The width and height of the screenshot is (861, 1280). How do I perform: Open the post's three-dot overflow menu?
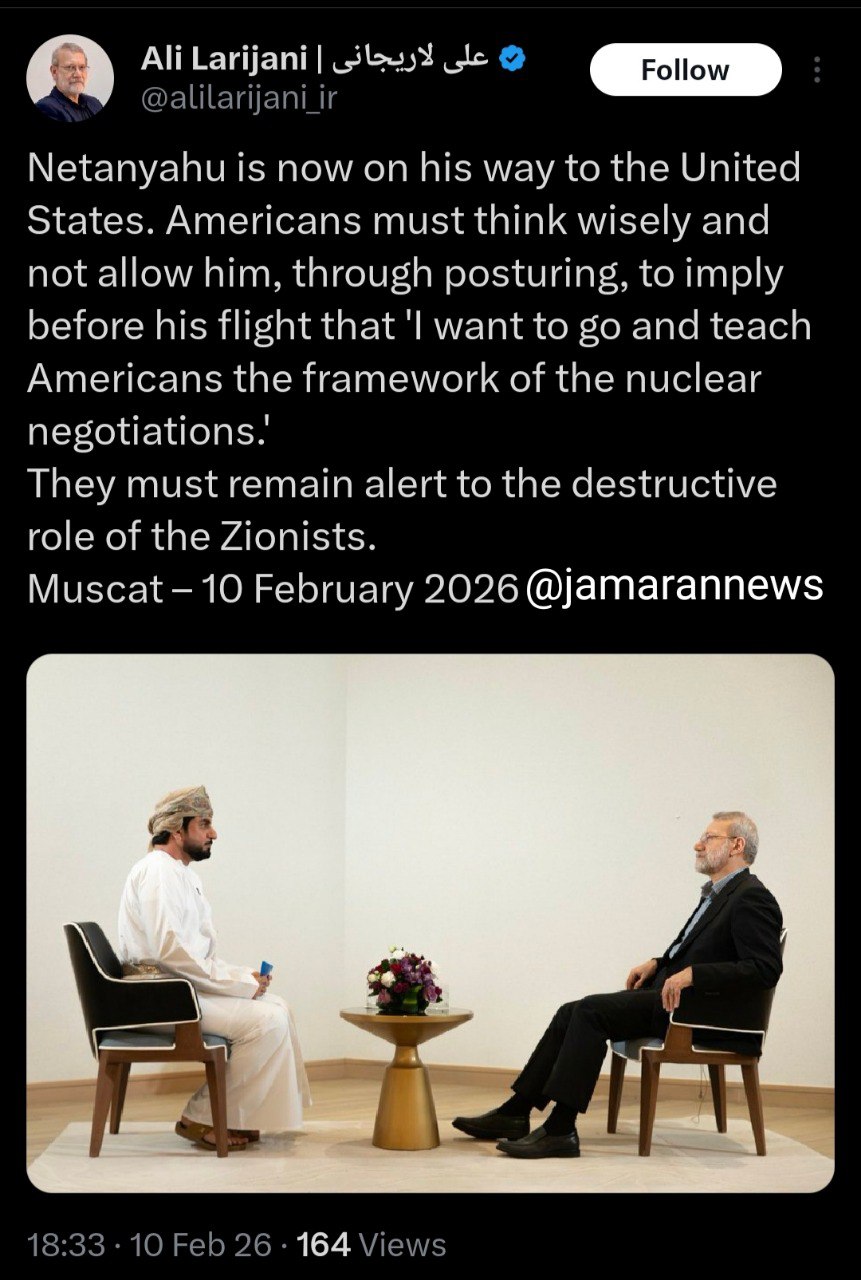click(x=817, y=70)
